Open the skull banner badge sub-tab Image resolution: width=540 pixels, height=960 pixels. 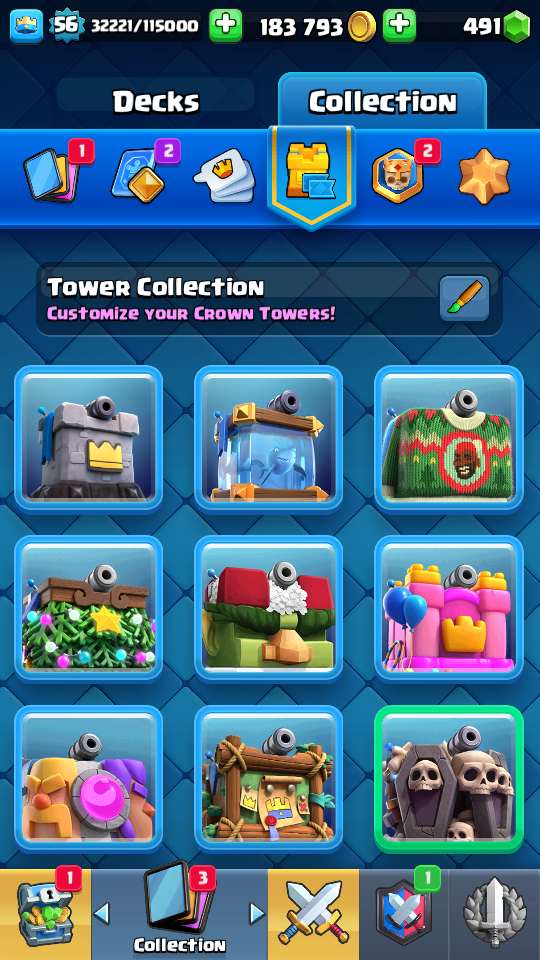pyautogui.click(x=397, y=176)
